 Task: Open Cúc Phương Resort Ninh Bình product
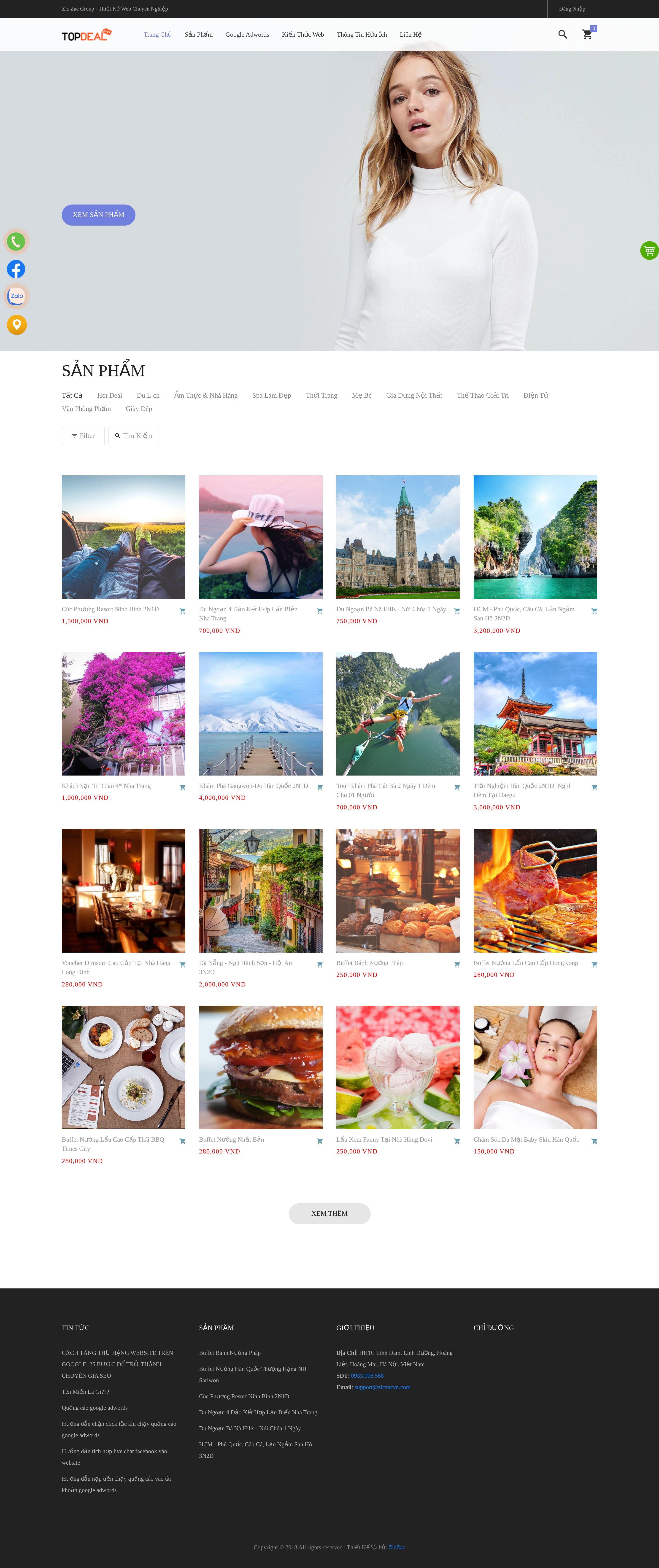pos(123,537)
